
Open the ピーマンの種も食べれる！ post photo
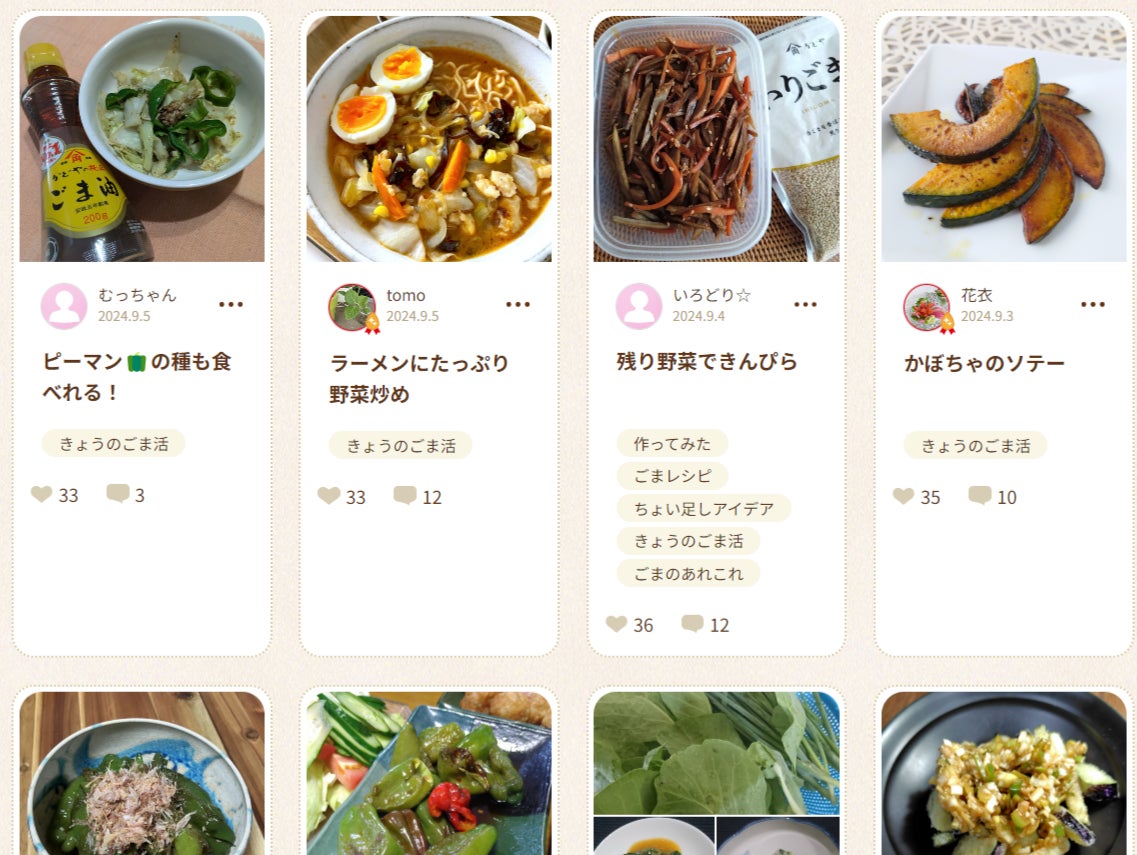point(142,139)
